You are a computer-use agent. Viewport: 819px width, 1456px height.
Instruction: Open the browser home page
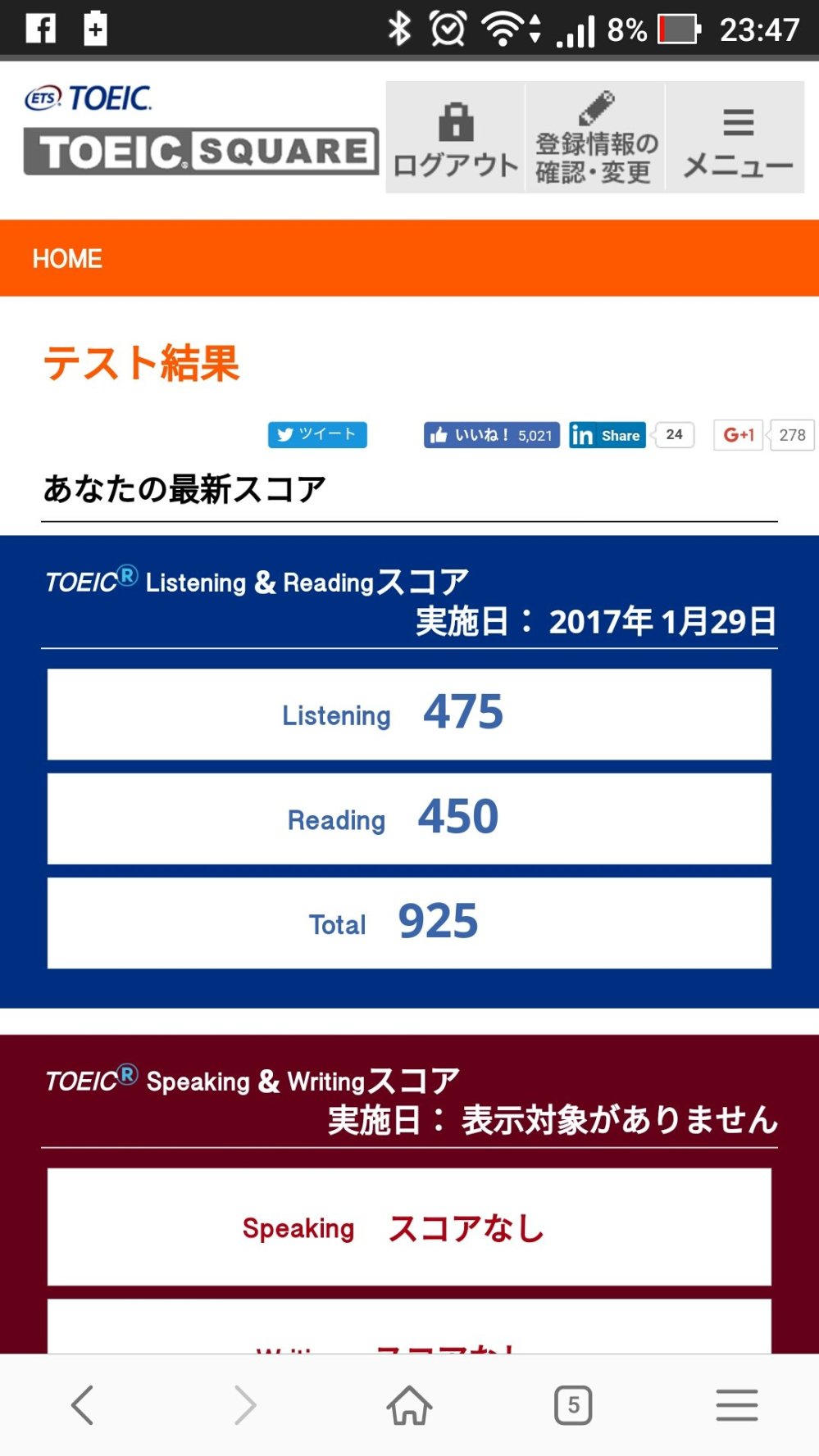(409, 1405)
